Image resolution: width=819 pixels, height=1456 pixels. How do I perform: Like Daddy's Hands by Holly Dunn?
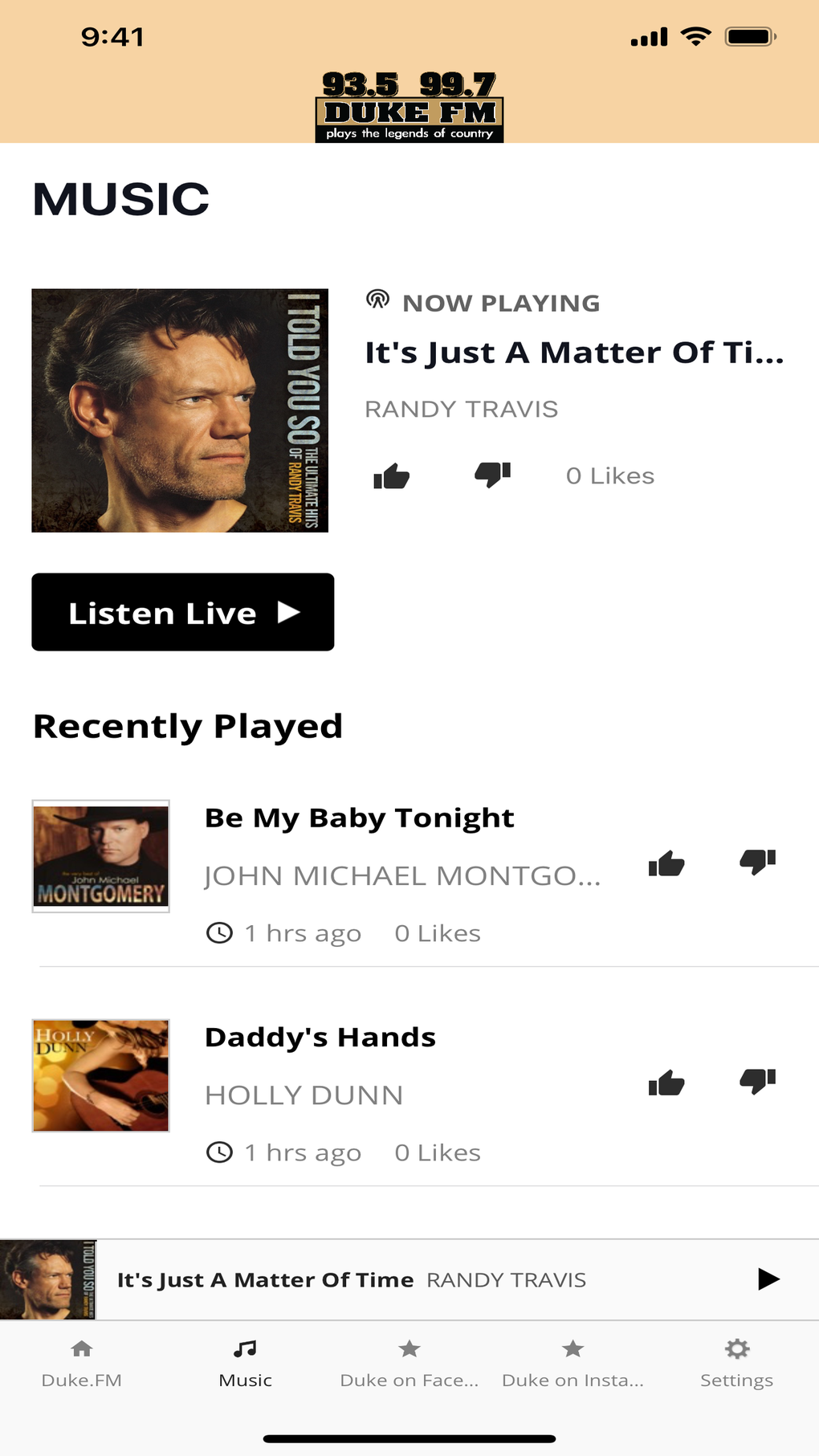pos(666,1083)
